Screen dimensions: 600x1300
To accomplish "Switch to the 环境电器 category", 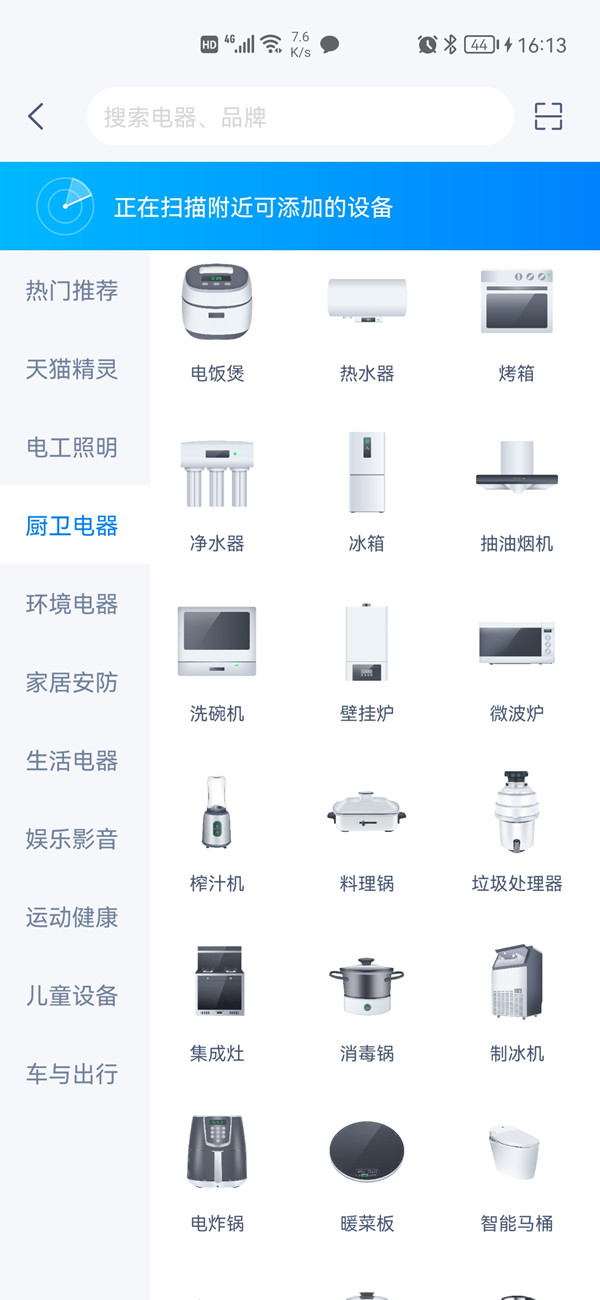I will tap(72, 605).
